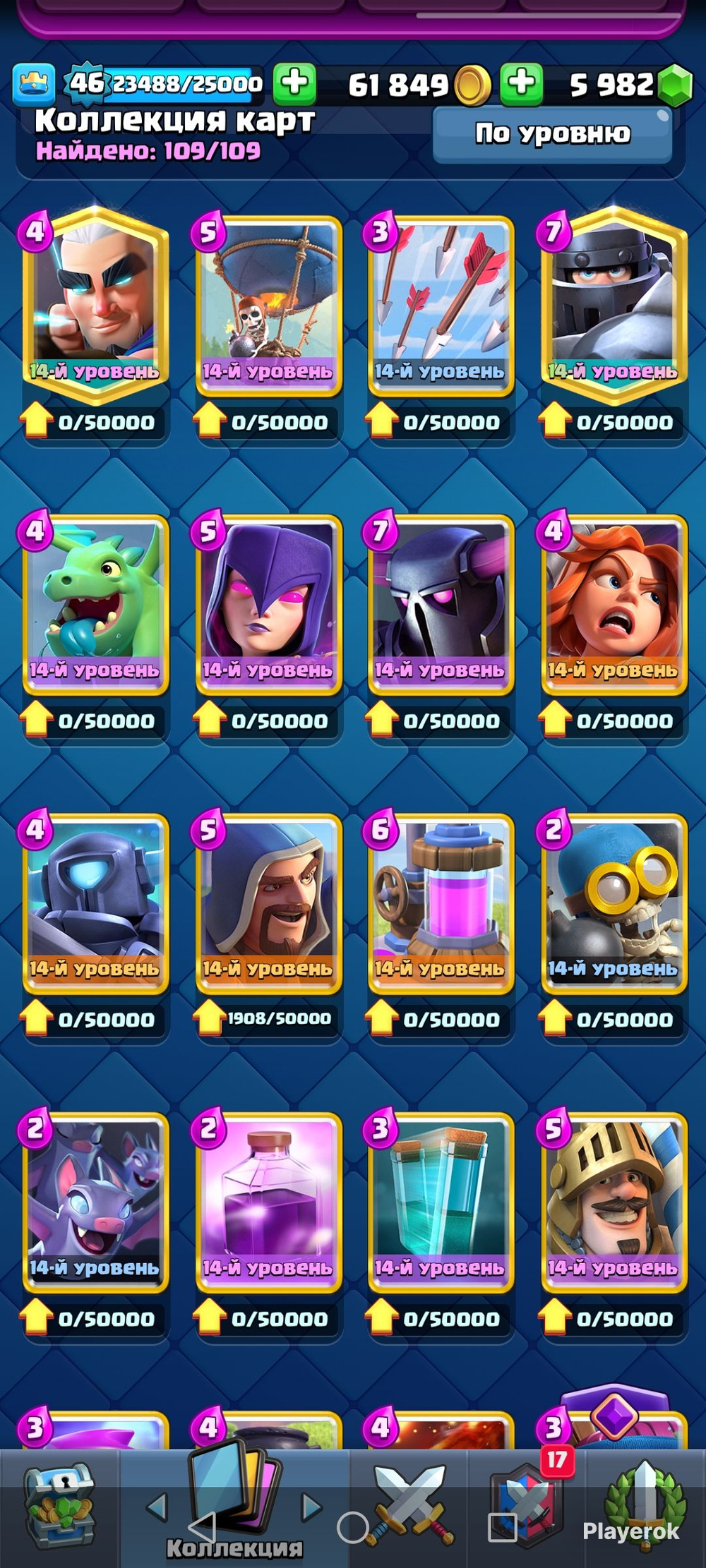The image size is (706, 1568).
Task: Tap the 'По уровню' sort button
Action: 552,134
